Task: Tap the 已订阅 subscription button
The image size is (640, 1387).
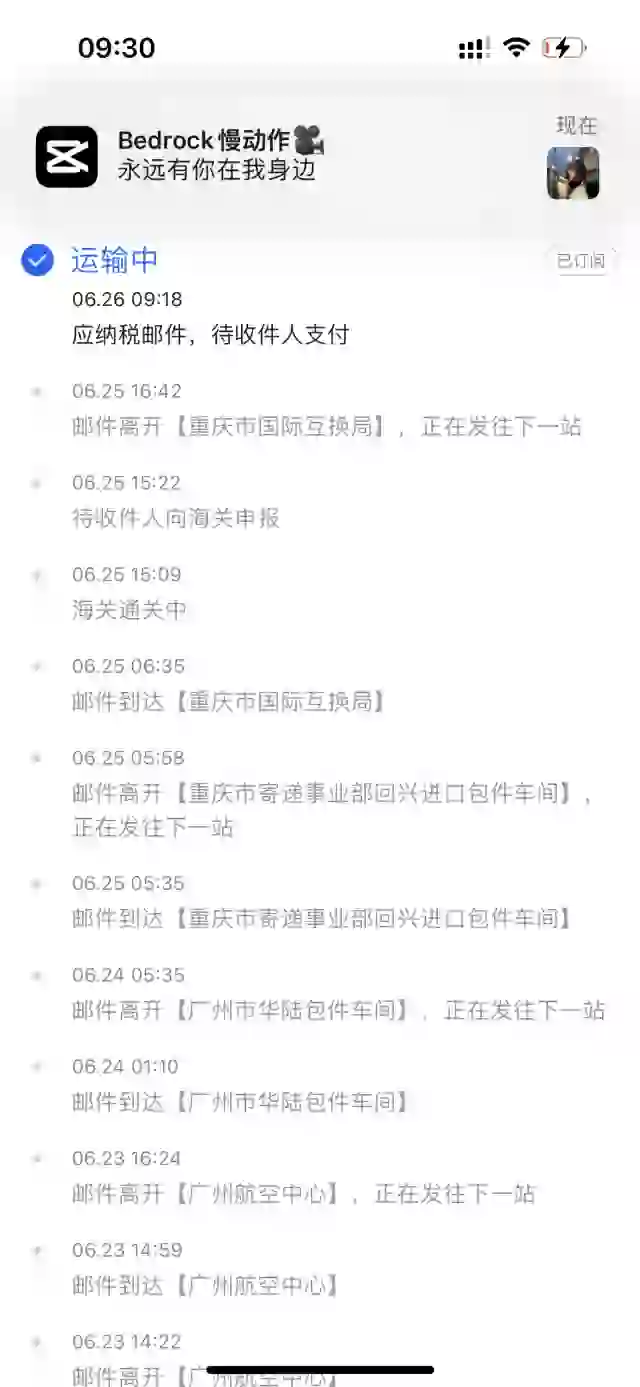Action: (x=581, y=261)
